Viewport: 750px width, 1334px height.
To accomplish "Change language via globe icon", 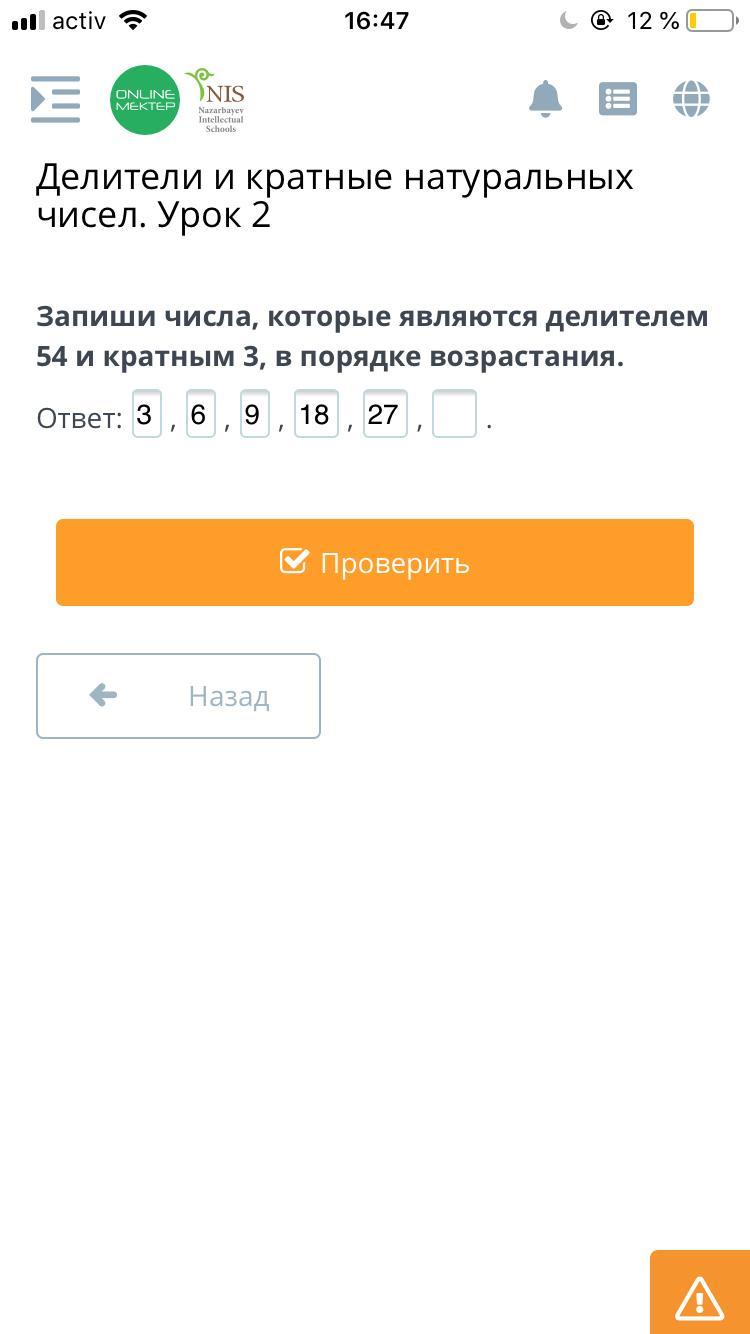I will [x=691, y=99].
